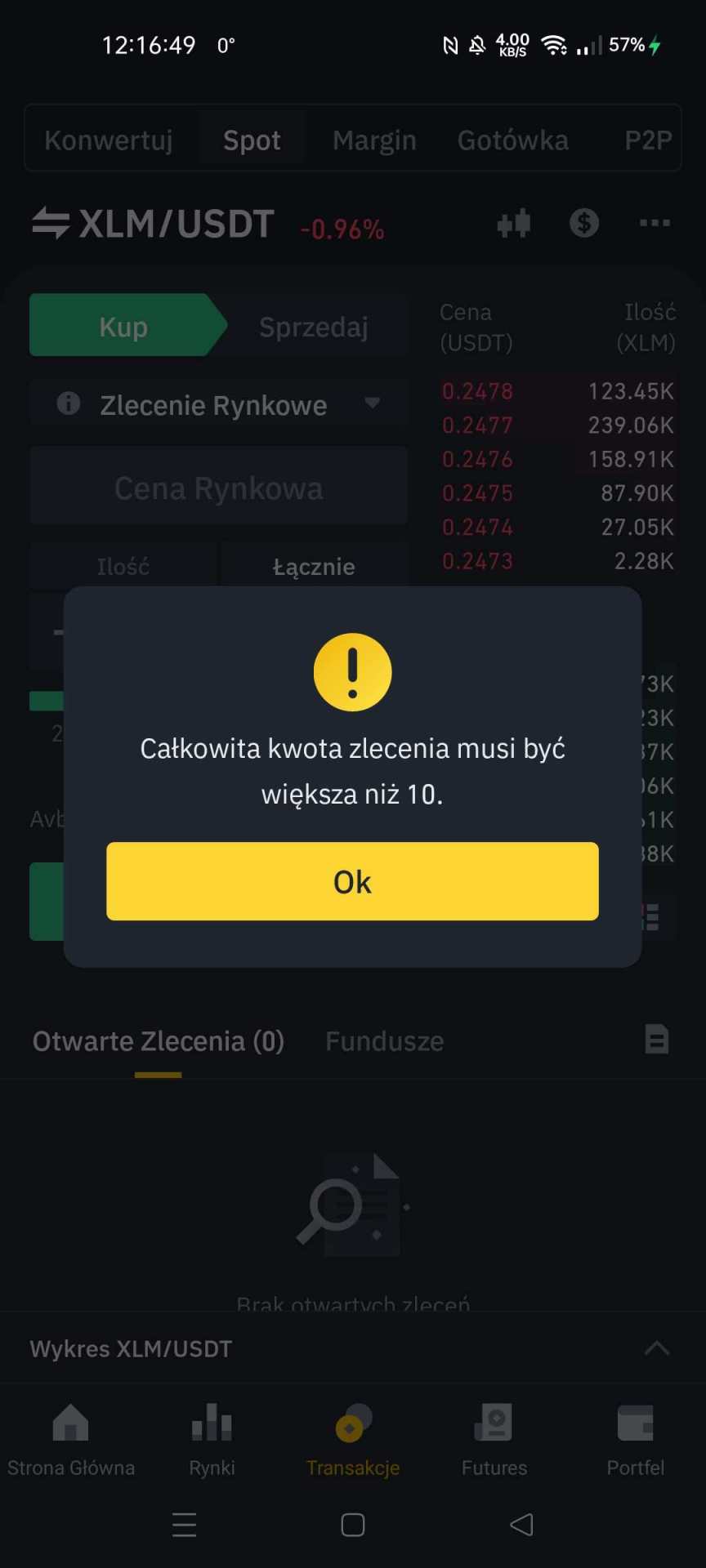
Task: Switch trading pair via XLM/USDT
Action: tap(152, 224)
